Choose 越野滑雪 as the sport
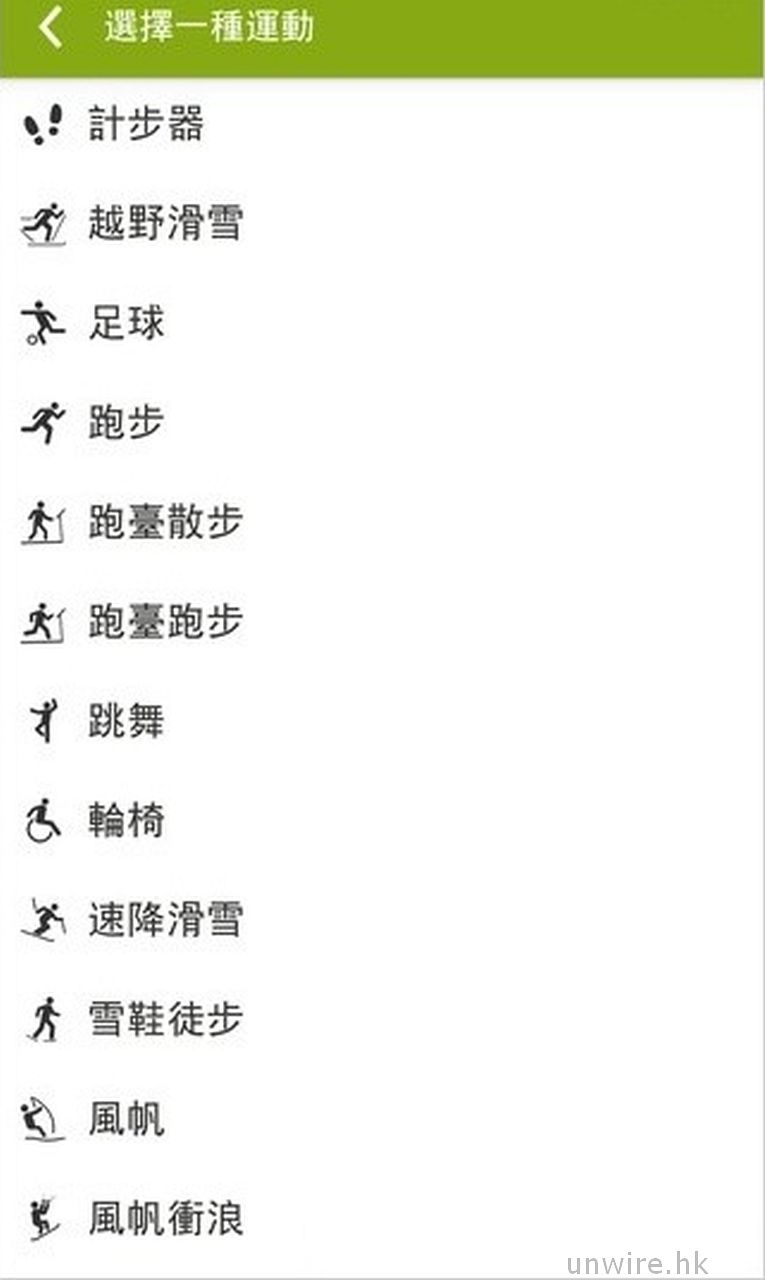Screen dimensions: 765x1280 point(164,223)
